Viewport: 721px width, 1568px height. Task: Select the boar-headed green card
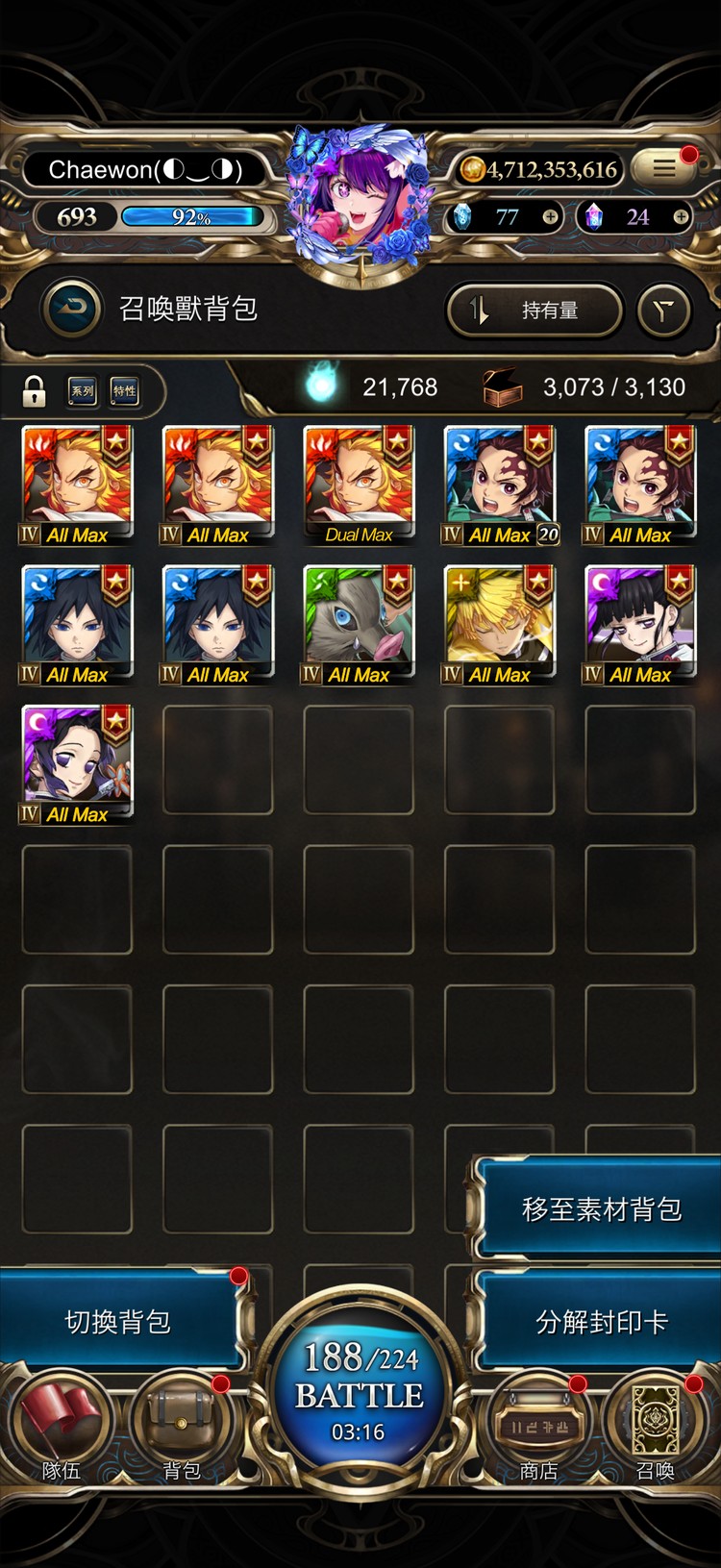(x=359, y=625)
